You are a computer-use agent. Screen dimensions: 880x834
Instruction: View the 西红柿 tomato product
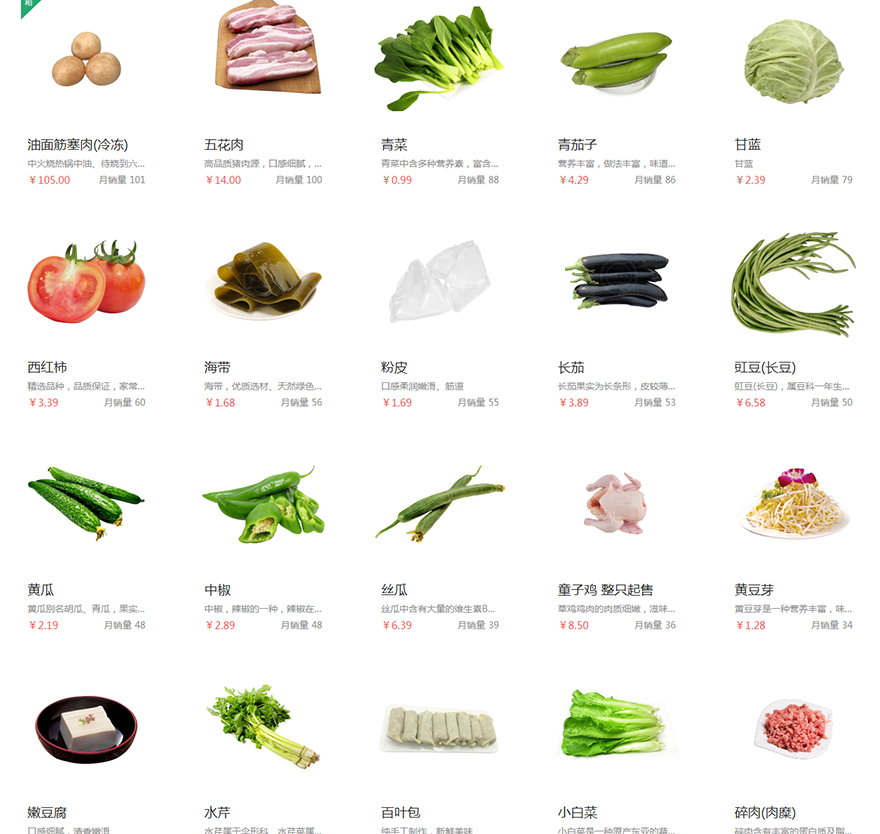pyautogui.click(x=86, y=282)
